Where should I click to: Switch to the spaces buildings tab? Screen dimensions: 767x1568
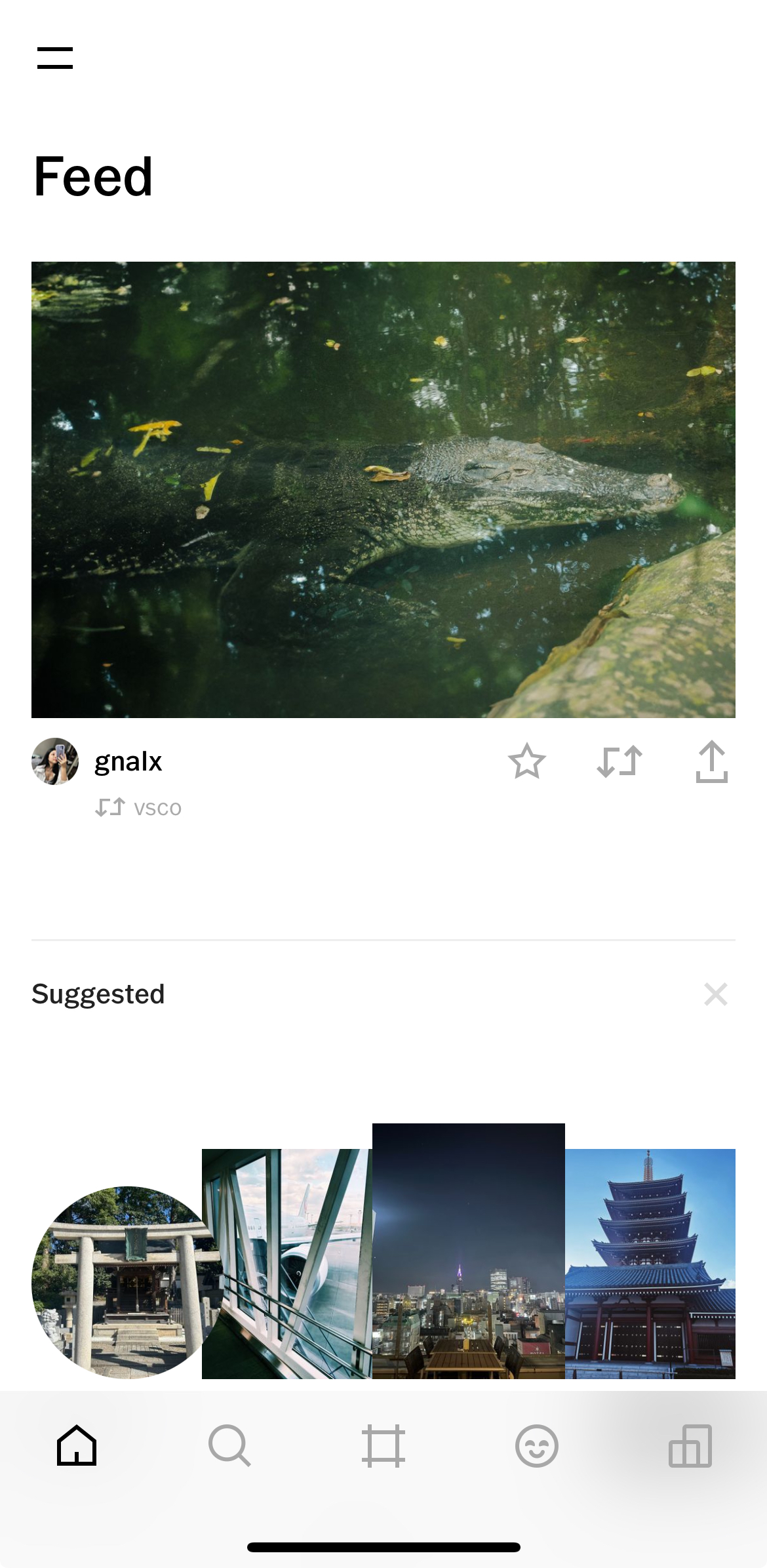pos(690,1445)
